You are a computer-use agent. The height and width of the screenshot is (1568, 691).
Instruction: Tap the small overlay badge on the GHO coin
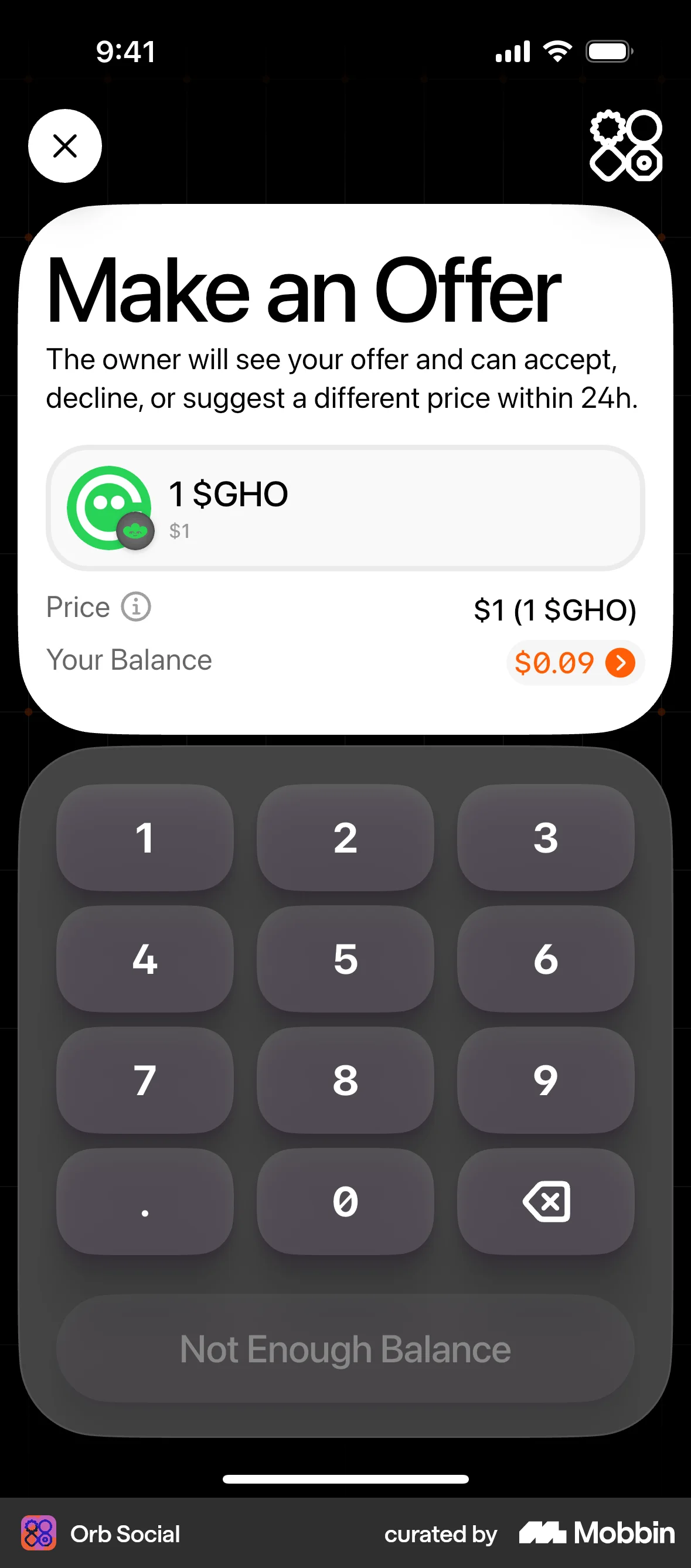pos(135,531)
